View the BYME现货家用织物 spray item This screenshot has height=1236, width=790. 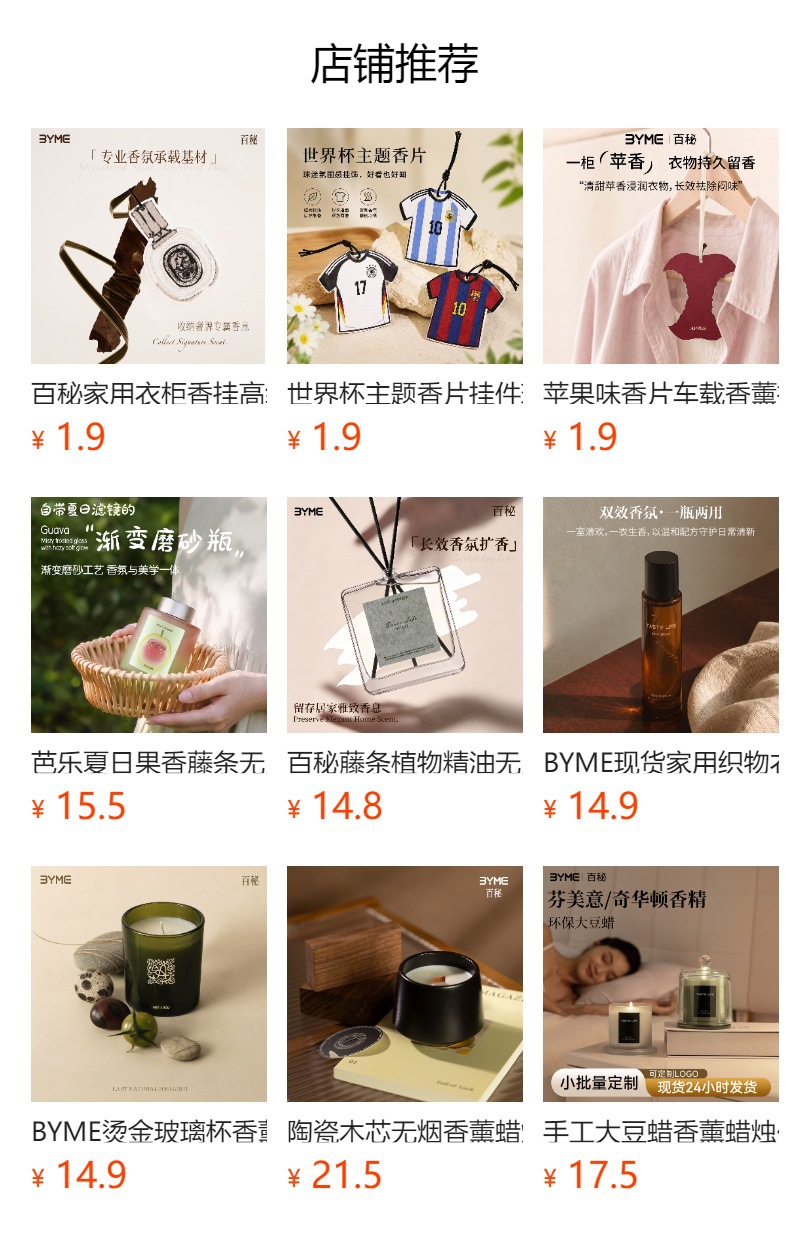pos(661,662)
